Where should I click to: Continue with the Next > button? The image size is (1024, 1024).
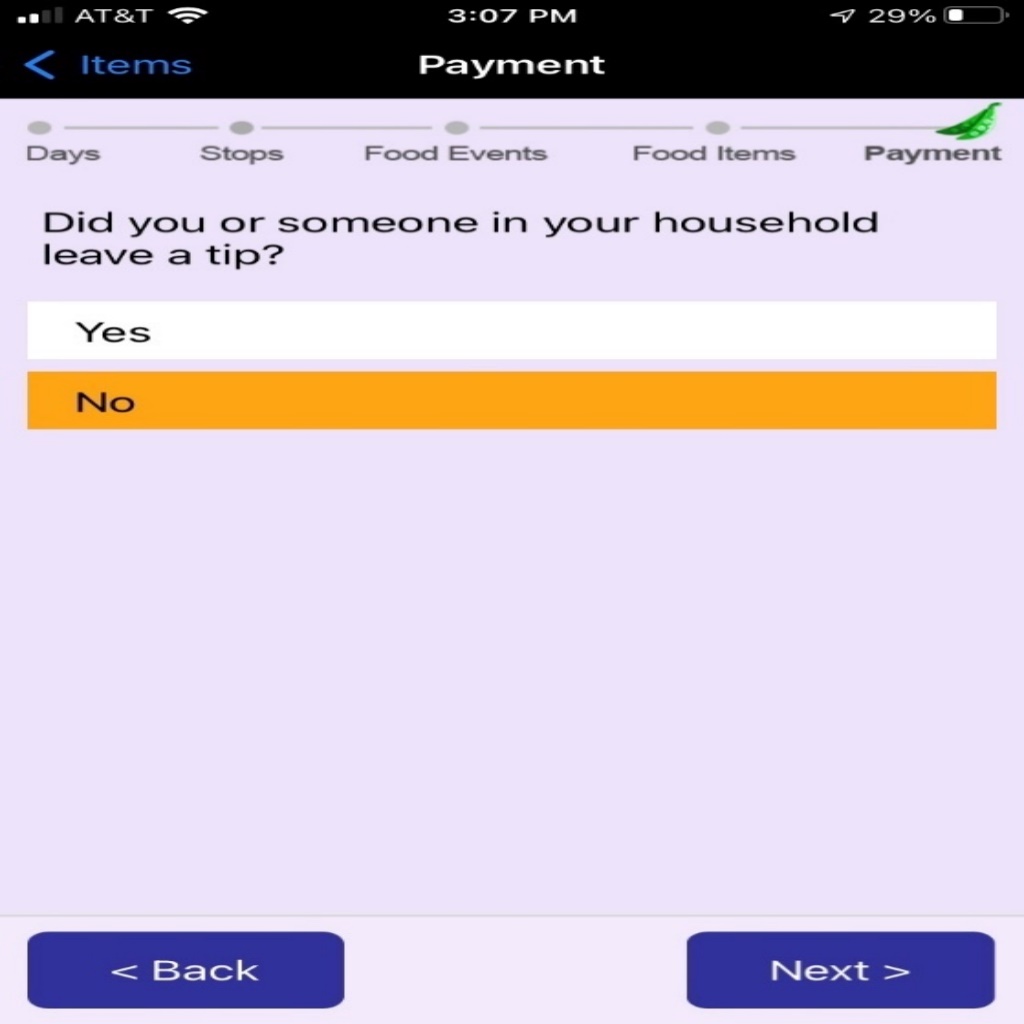tap(840, 970)
